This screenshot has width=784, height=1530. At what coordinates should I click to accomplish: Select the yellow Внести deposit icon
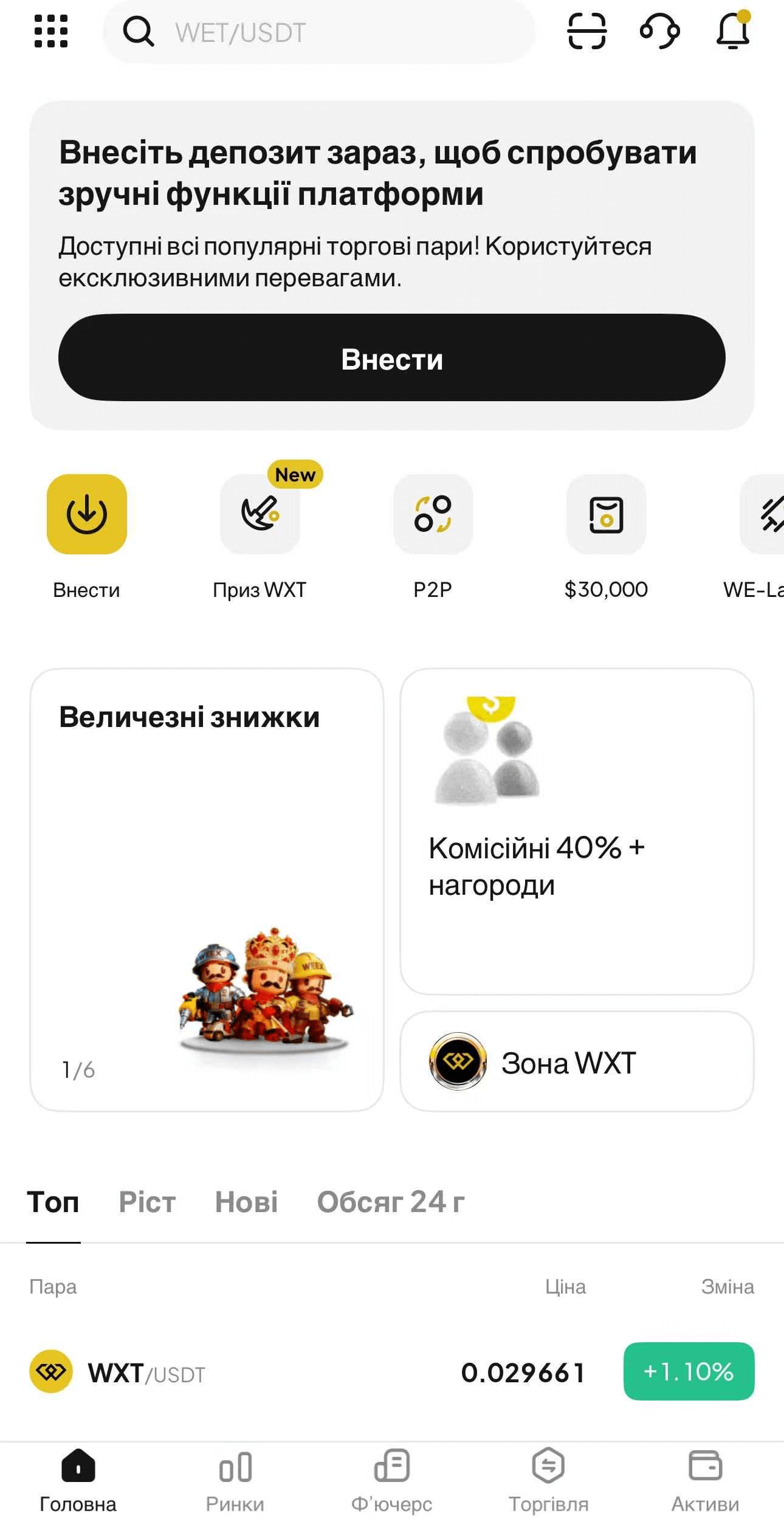click(x=87, y=515)
